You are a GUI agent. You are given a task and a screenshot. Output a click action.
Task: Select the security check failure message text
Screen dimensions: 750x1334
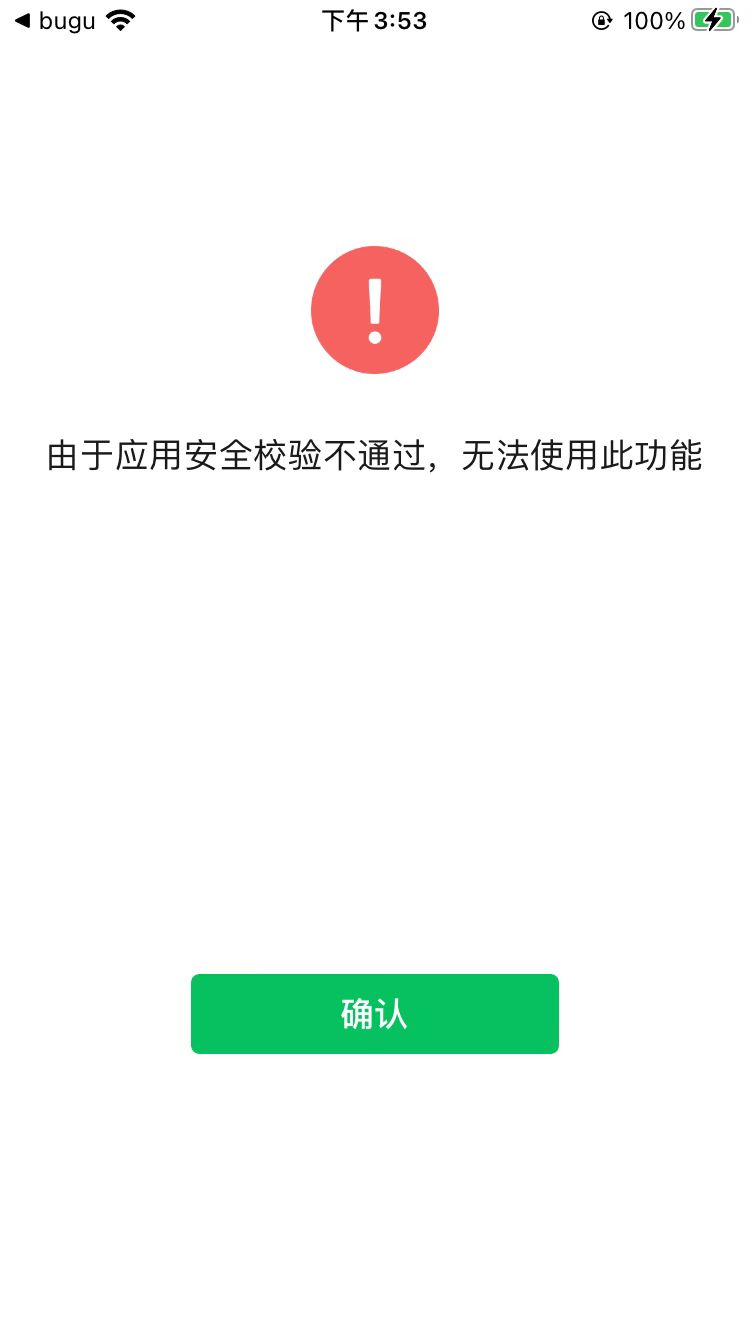coord(375,455)
